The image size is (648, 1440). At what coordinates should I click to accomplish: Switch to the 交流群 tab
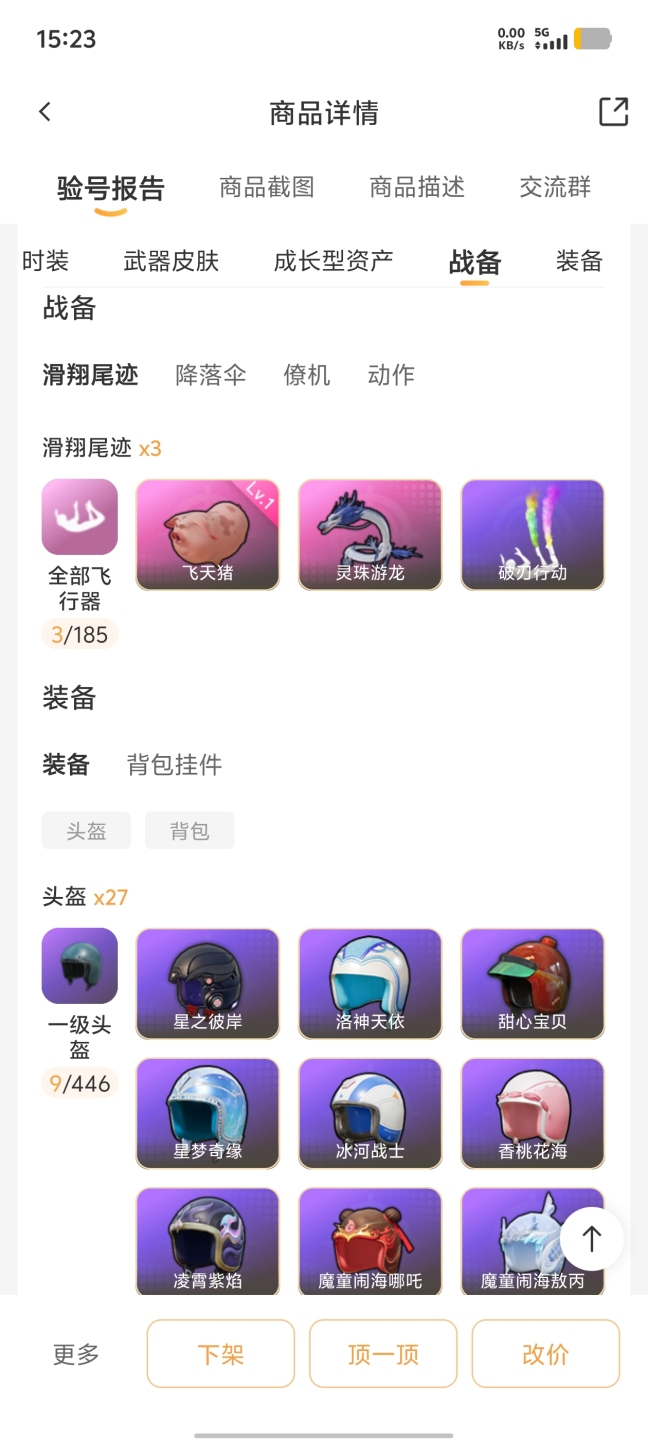point(555,187)
